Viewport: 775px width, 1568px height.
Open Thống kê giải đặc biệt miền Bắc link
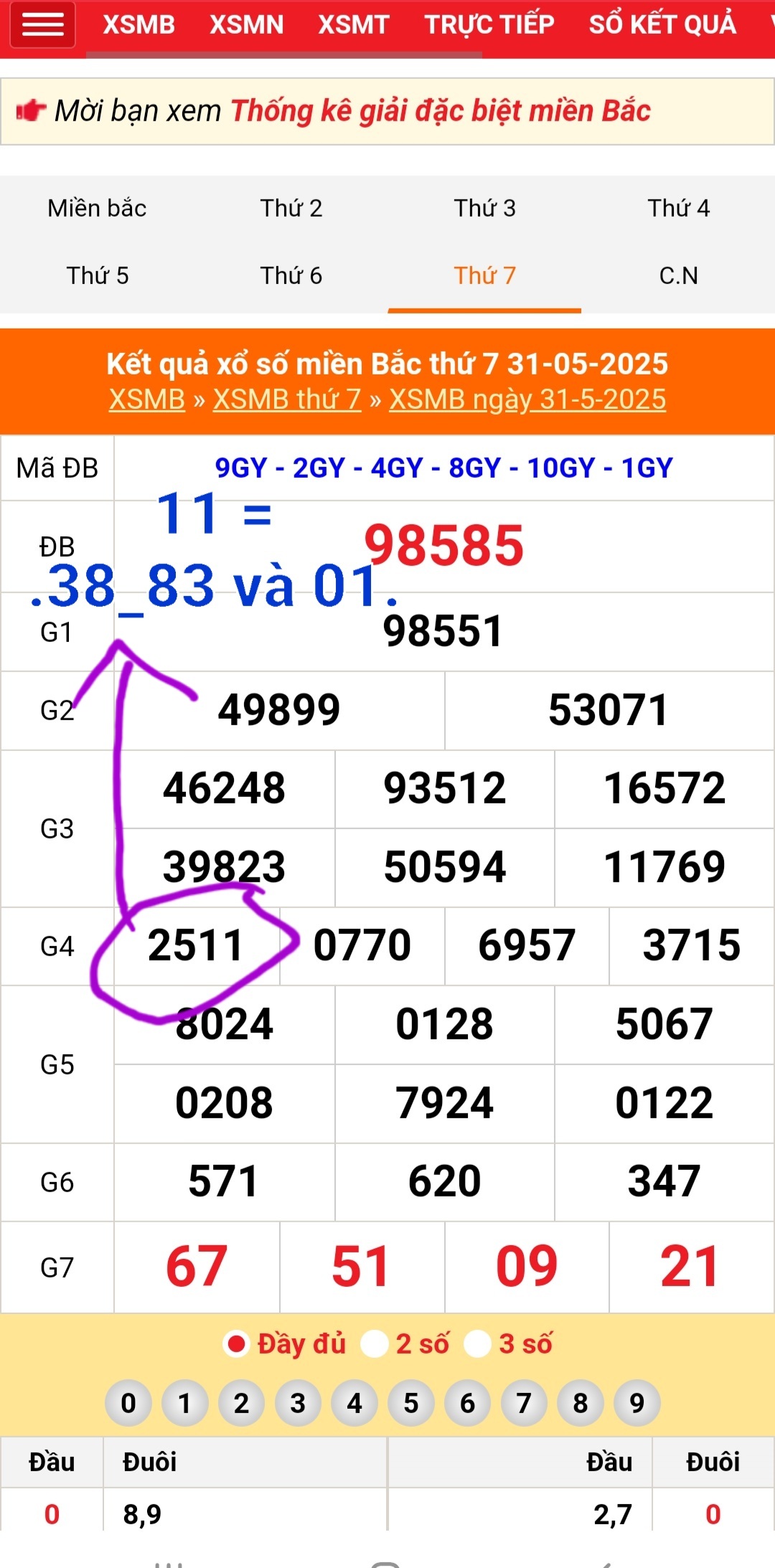[x=441, y=111]
